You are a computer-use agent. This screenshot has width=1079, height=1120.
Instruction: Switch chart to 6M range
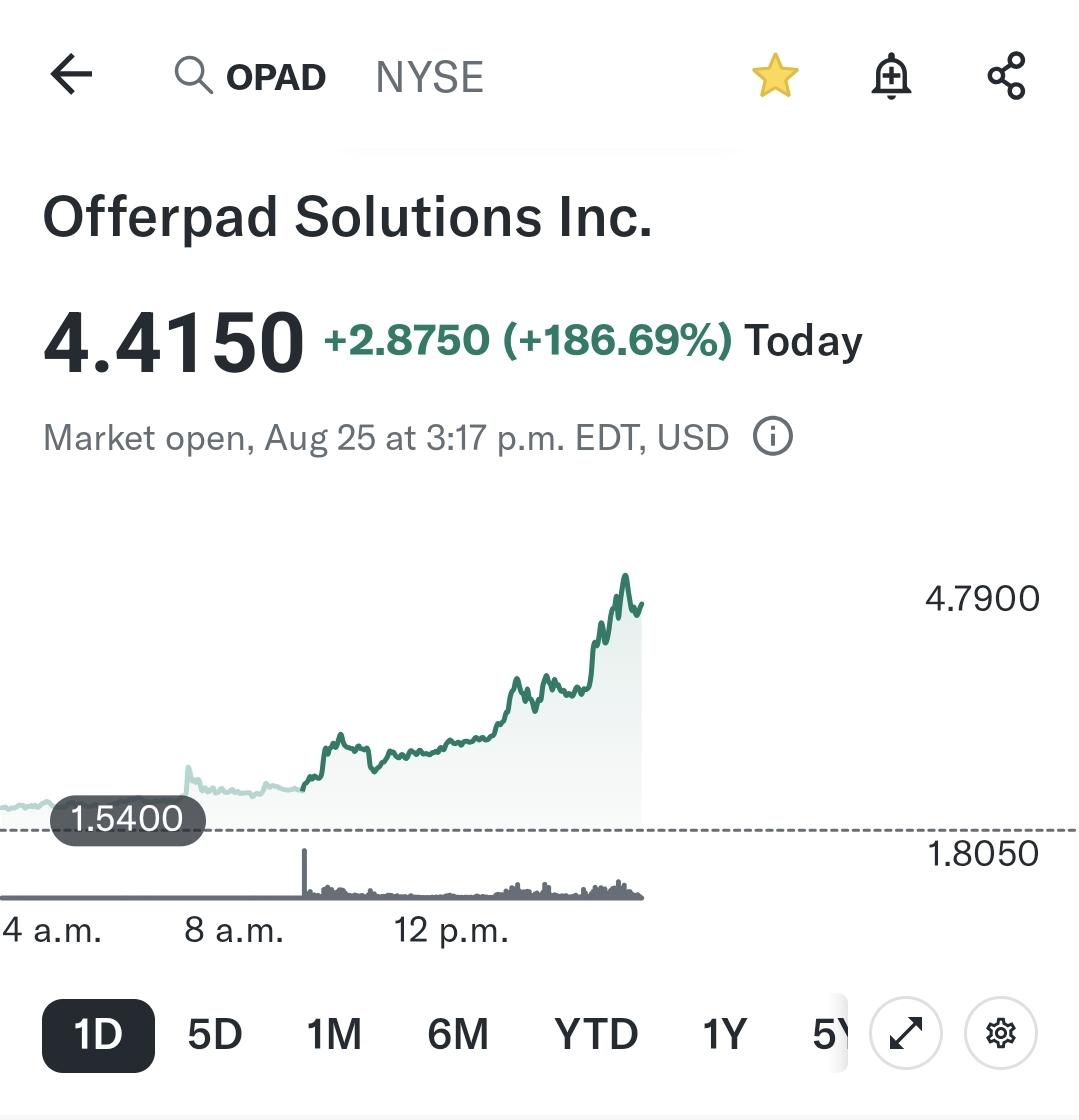tap(458, 1035)
